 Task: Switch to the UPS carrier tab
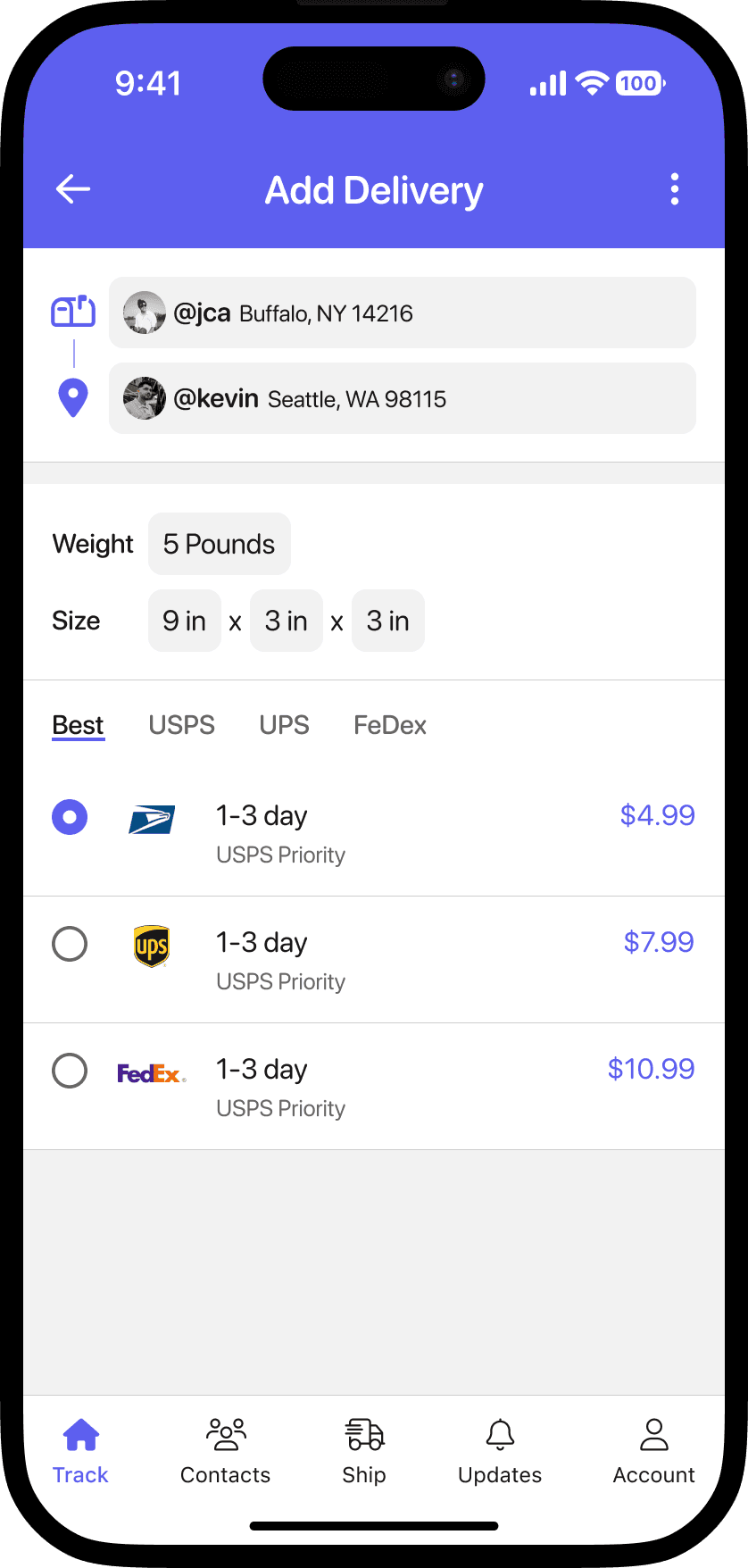pyautogui.click(x=284, y=725)
